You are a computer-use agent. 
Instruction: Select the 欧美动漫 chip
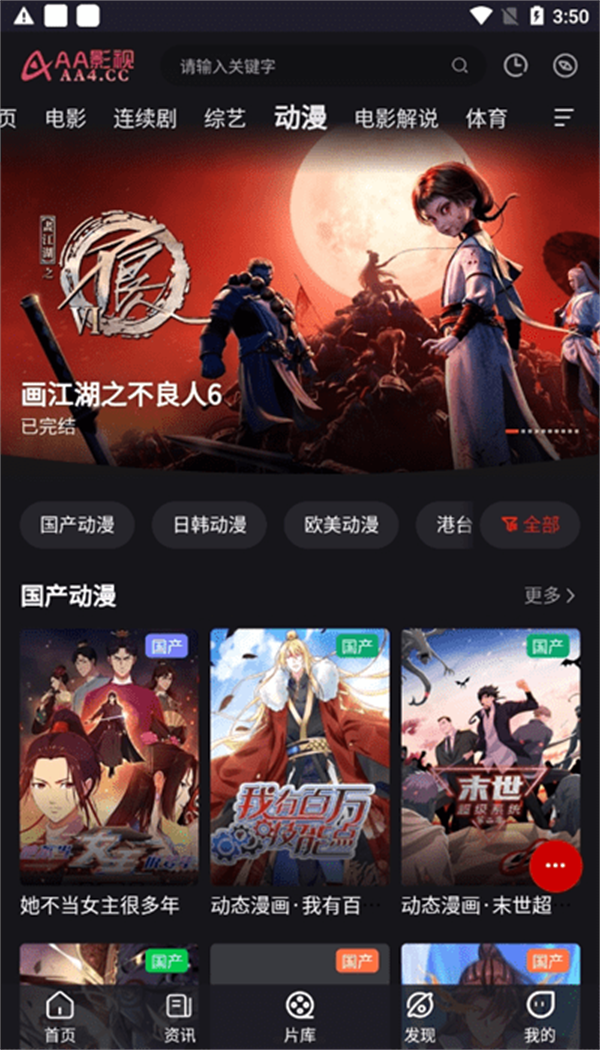[341, 525]
